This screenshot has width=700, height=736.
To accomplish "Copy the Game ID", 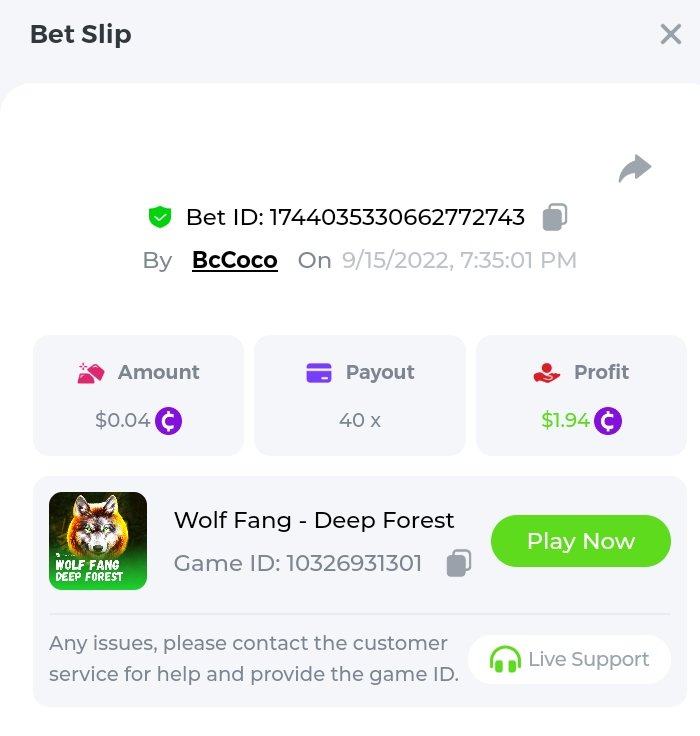I will 458,563.
